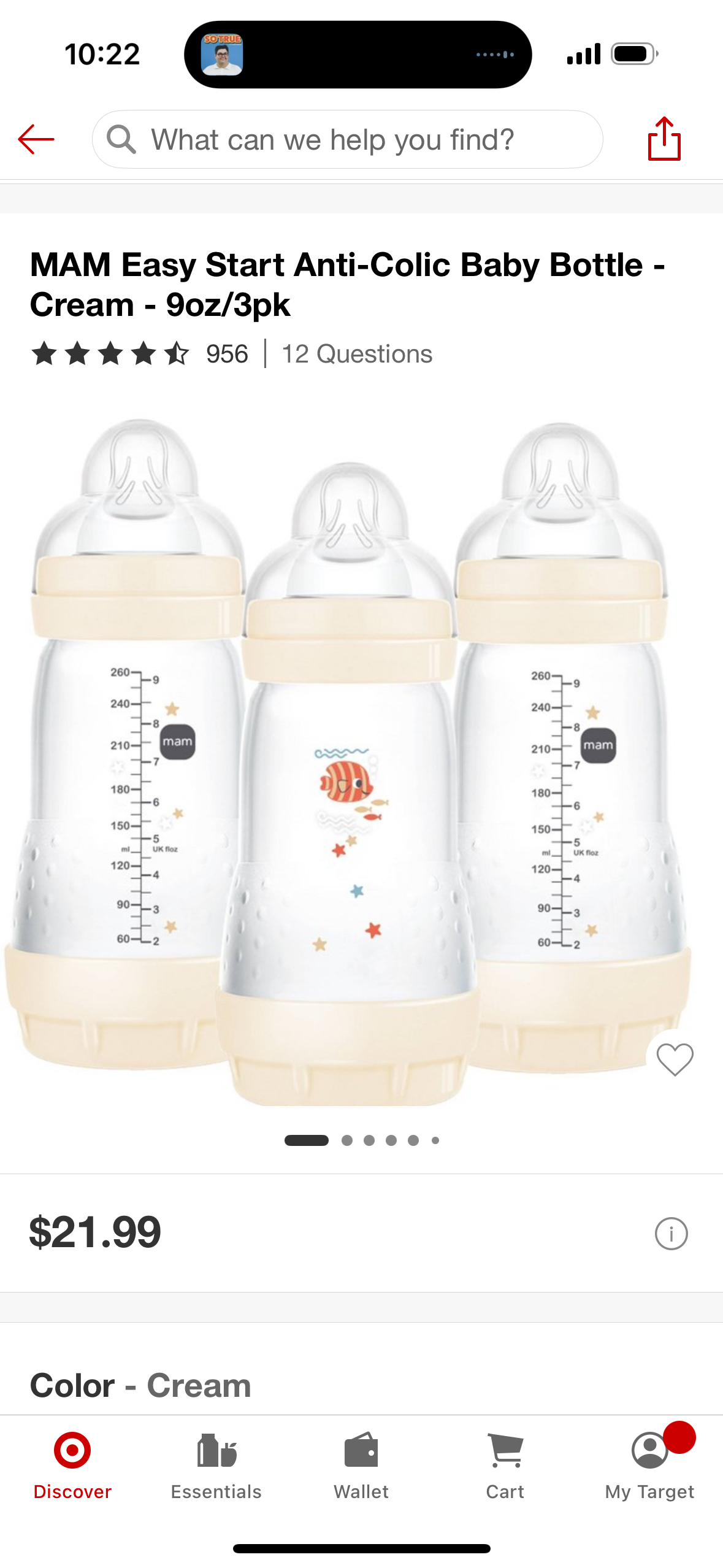Open the price info icon
The width and height of the screenshot is (723, 1568).
click(x=671, y=1234)
